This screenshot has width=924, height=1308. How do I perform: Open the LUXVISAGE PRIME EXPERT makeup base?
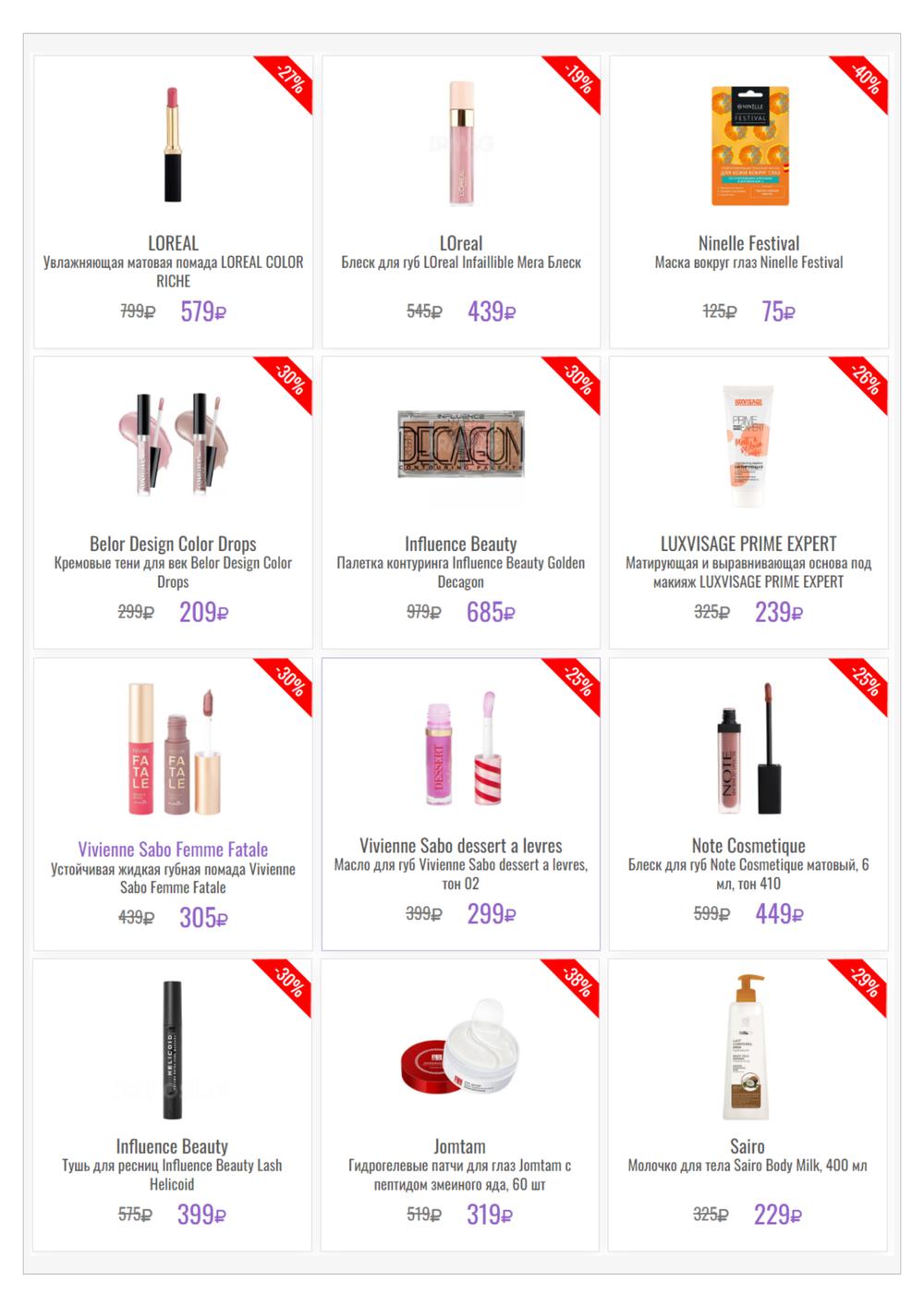[748, 502]
